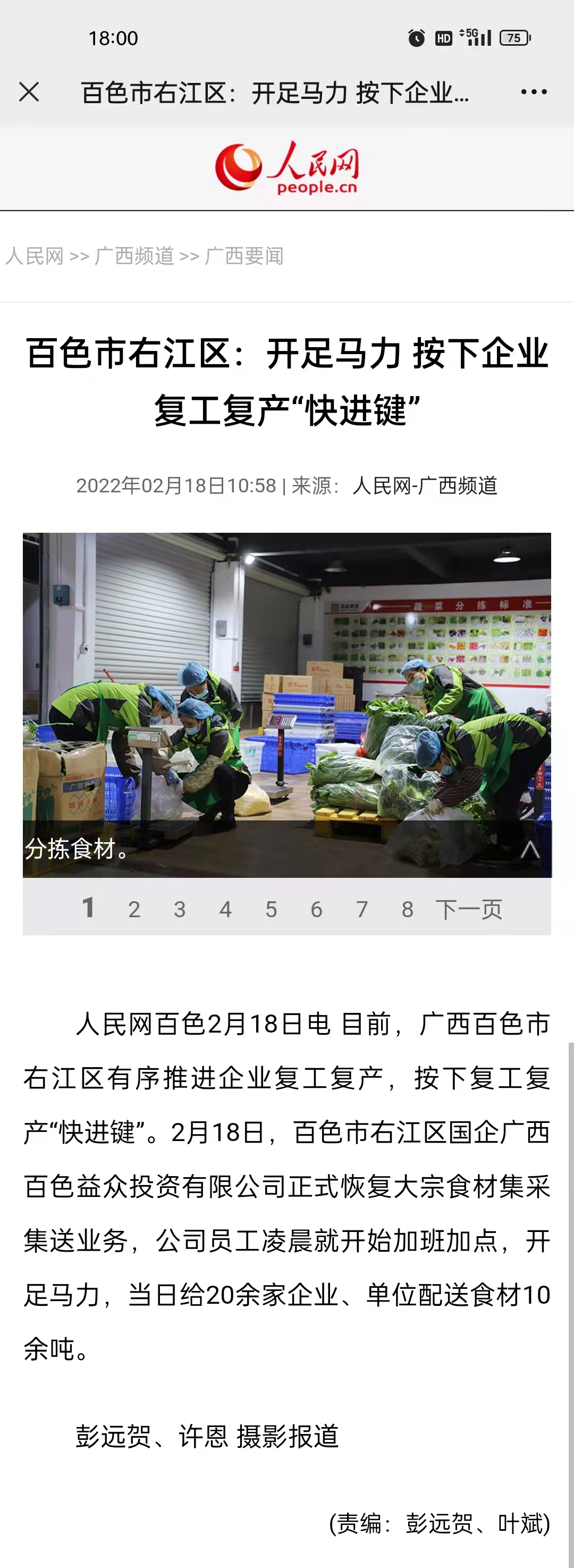Screen dimensions: 574x1568
Task: Jump to photo page 6
Action: pyautogui.click(x=317, y=909)
